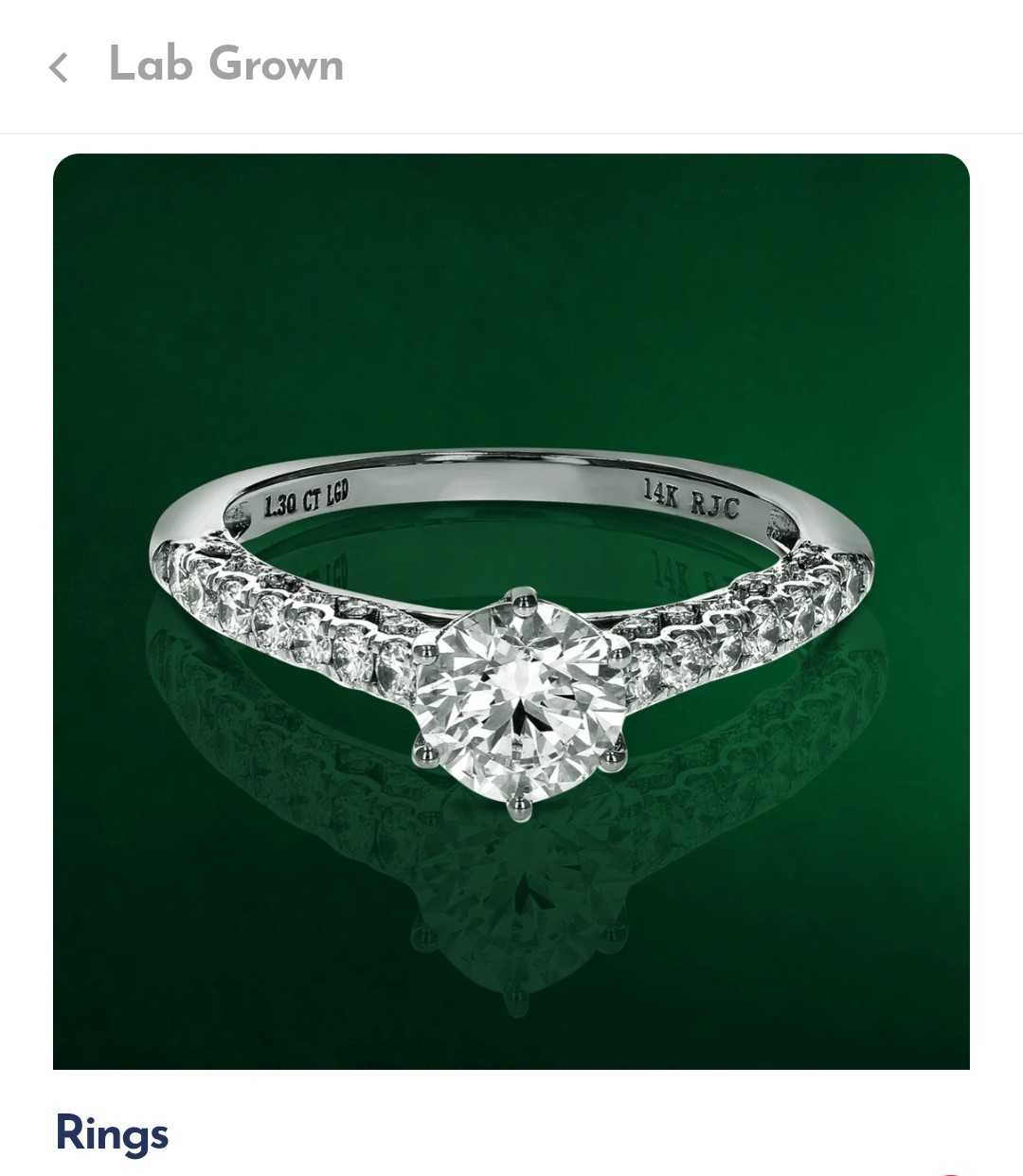
Task: Go back from Lab Grown page
Action: pyautogui.click(x=59, y=67)
